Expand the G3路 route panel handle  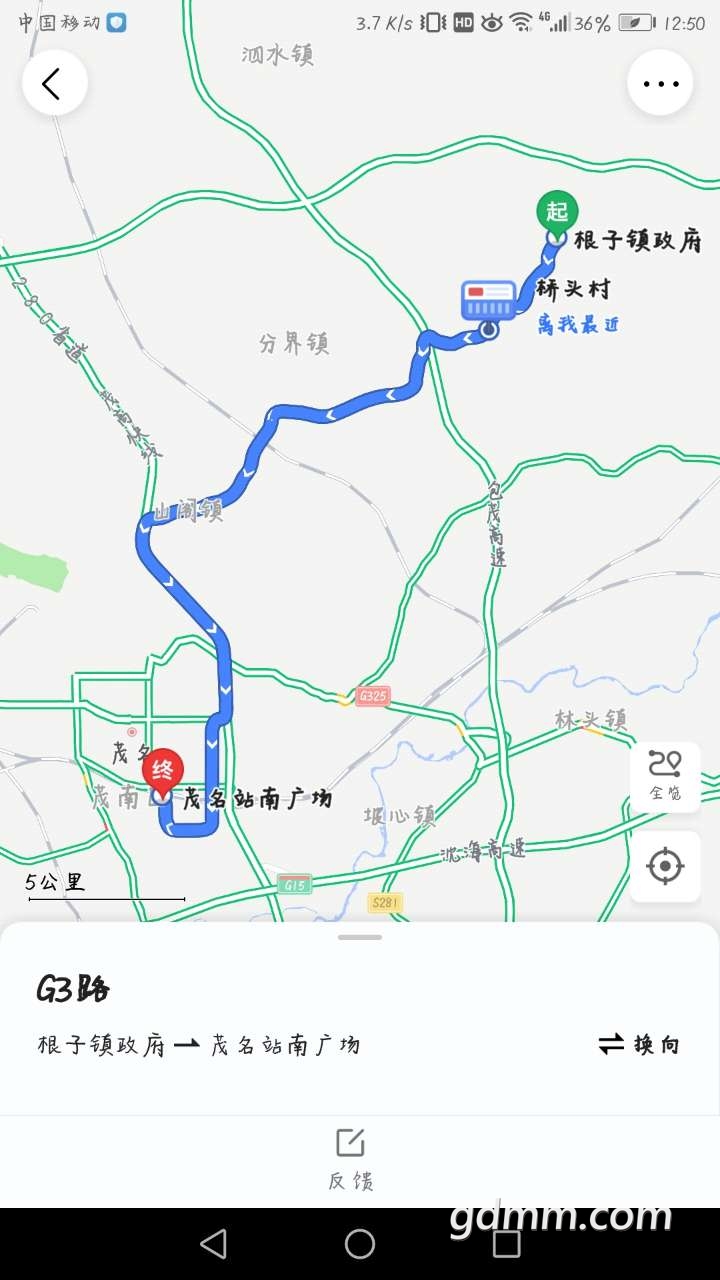[x=360, y=937]
